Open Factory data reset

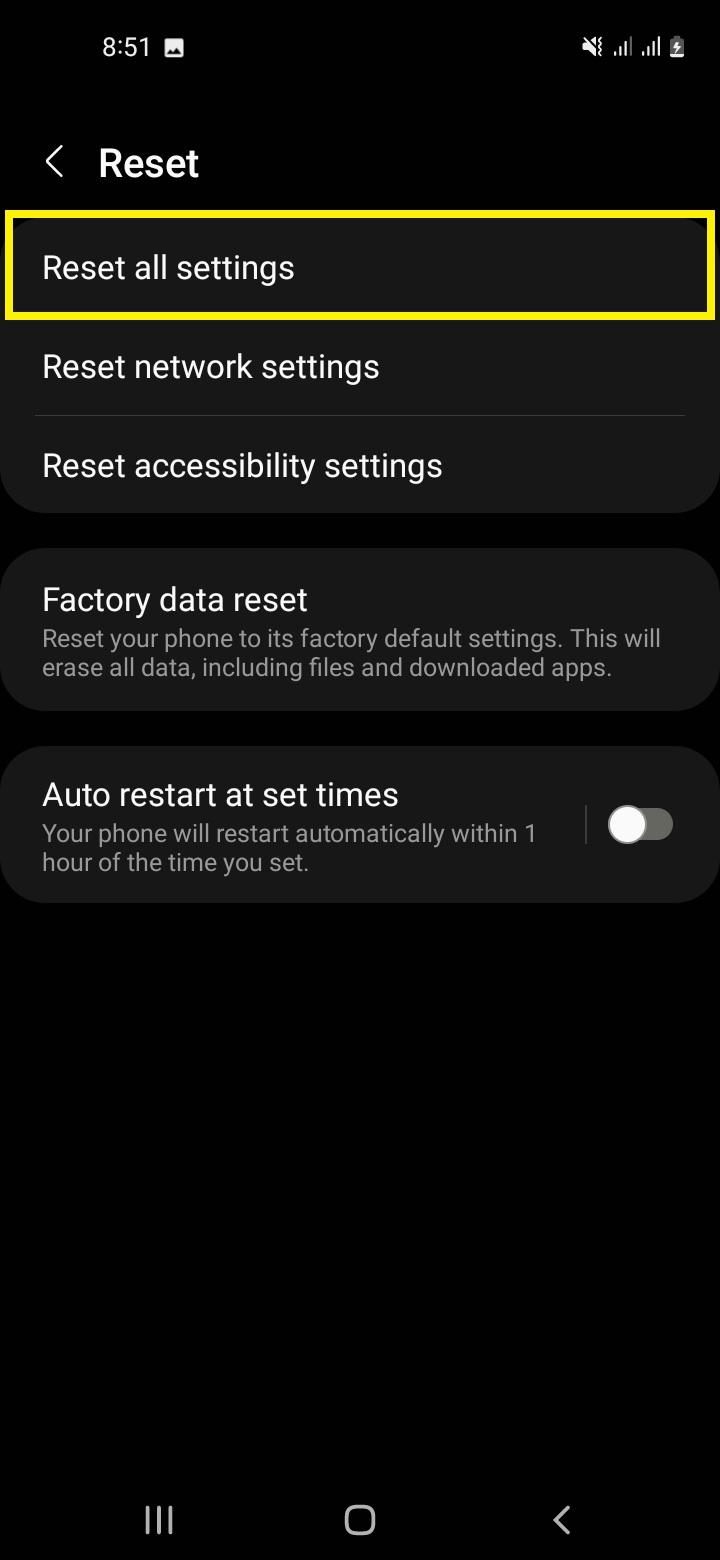(360, 630)
